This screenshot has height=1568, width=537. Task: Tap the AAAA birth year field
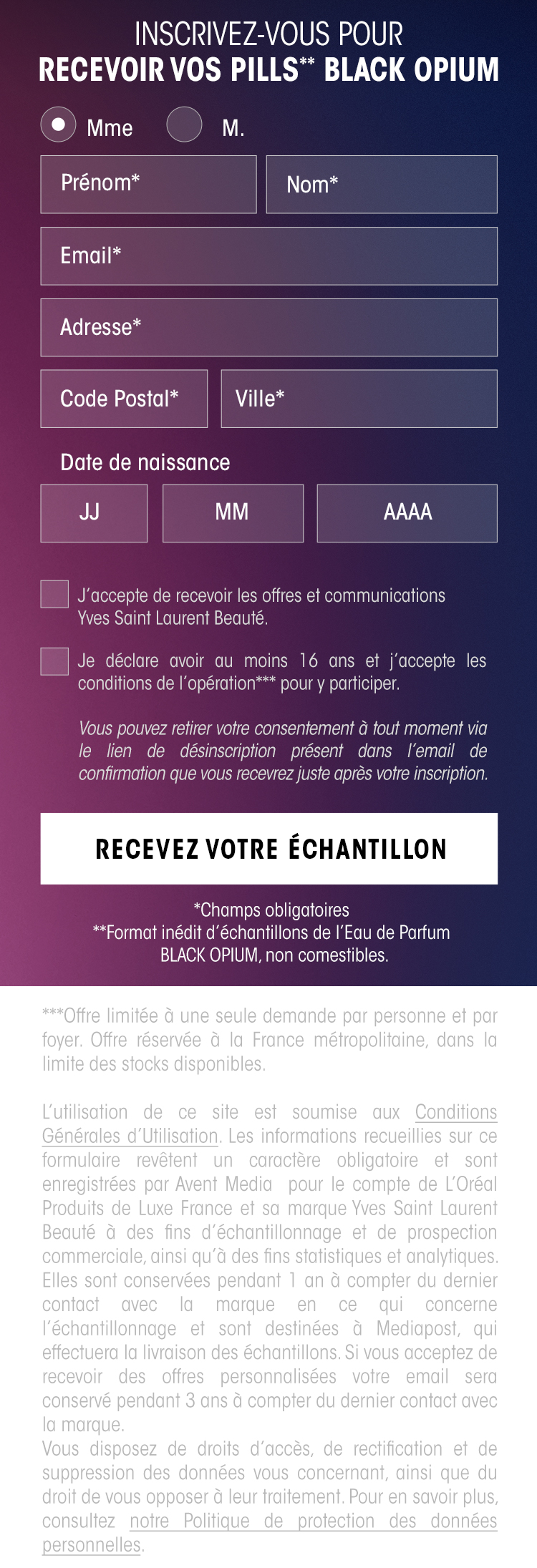[x=407, y=513]
